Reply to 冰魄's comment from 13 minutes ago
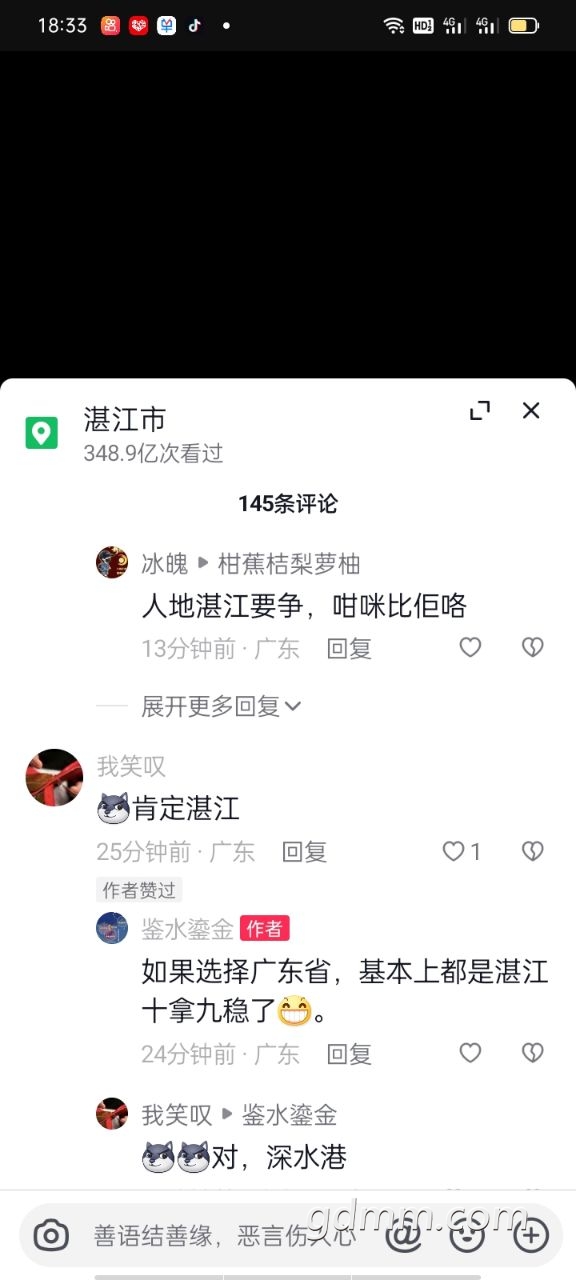This screenshot has width=576, height=1280. click(349, 648)
